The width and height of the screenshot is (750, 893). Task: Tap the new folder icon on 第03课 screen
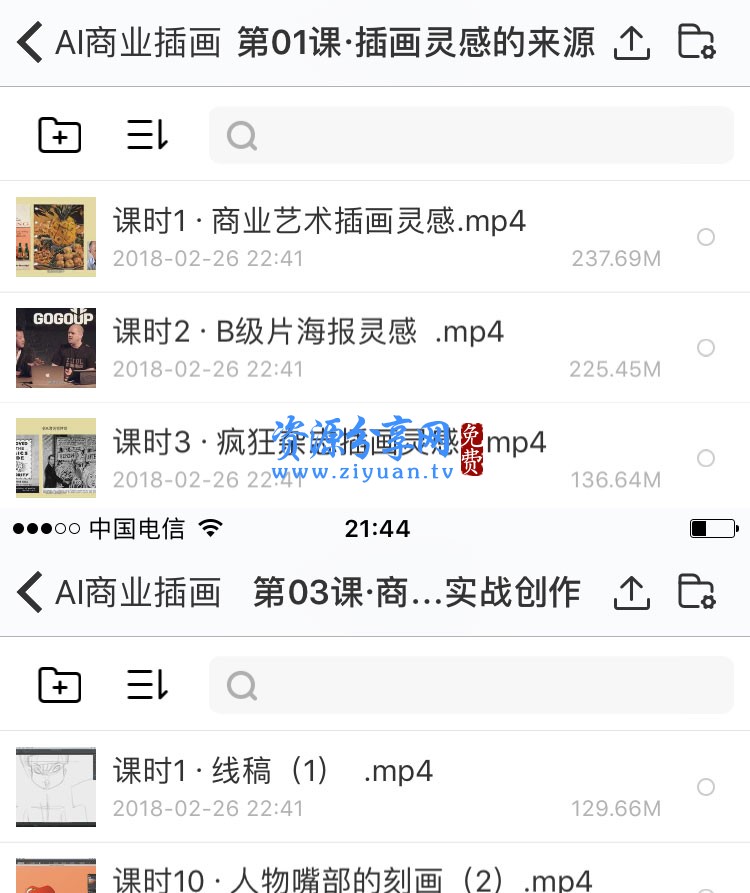[58, 684]
